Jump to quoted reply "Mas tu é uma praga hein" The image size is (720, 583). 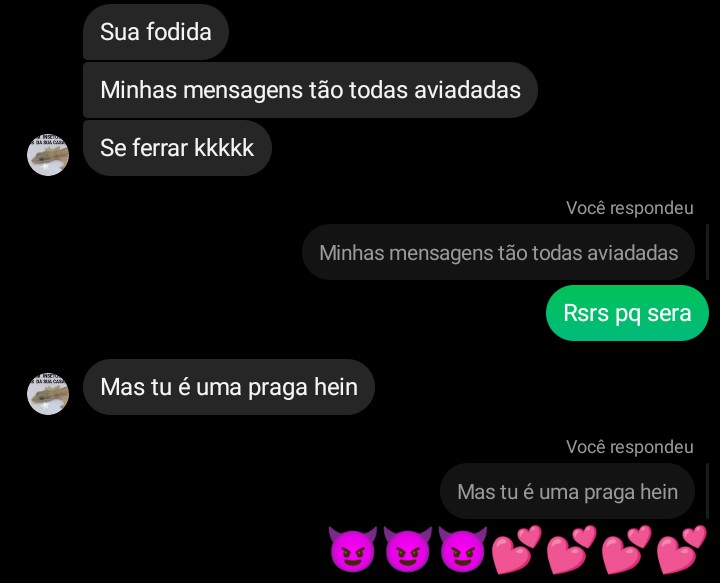point(567,492)
